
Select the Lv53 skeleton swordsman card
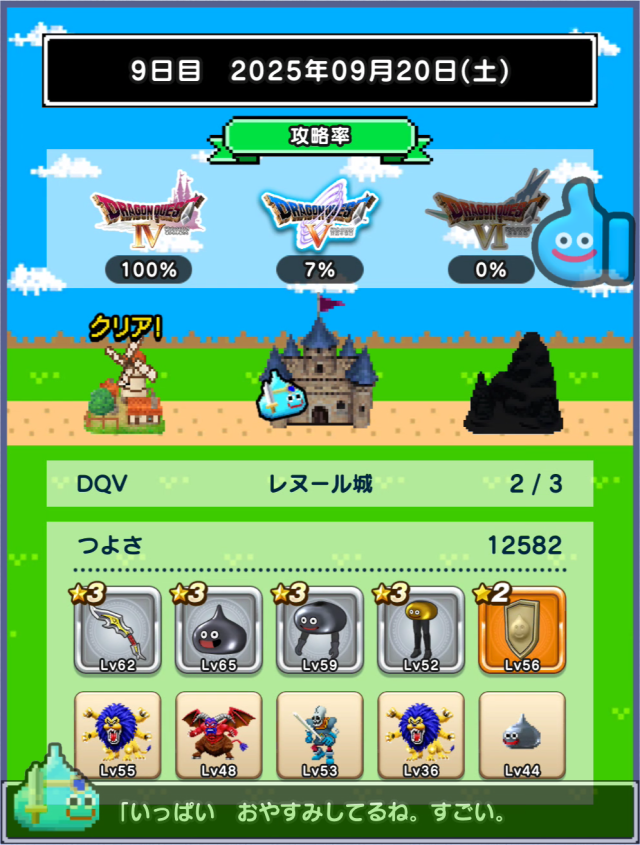pos(320,735)
